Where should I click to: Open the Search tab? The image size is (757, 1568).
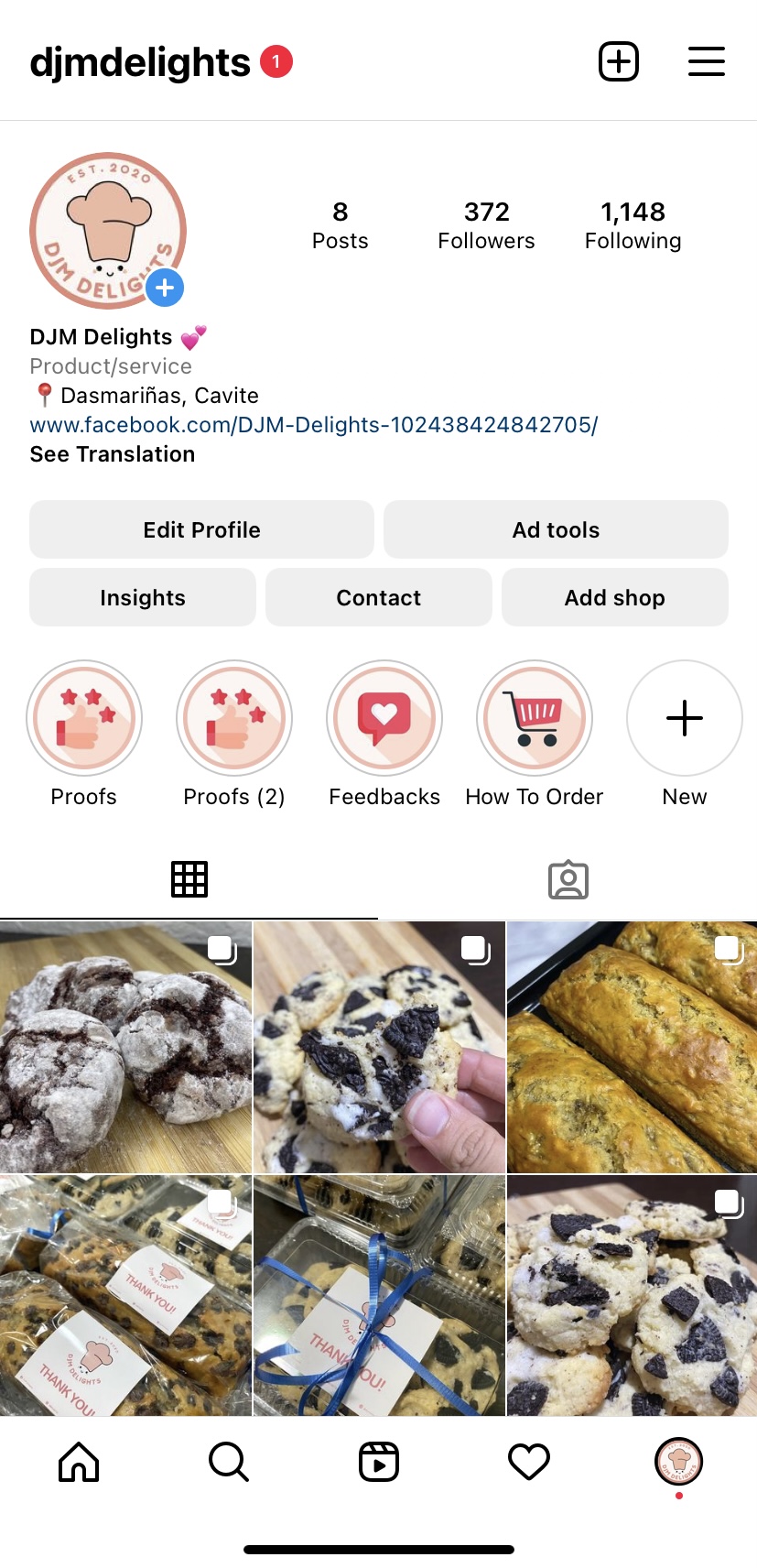click(x=229, y=1462)
